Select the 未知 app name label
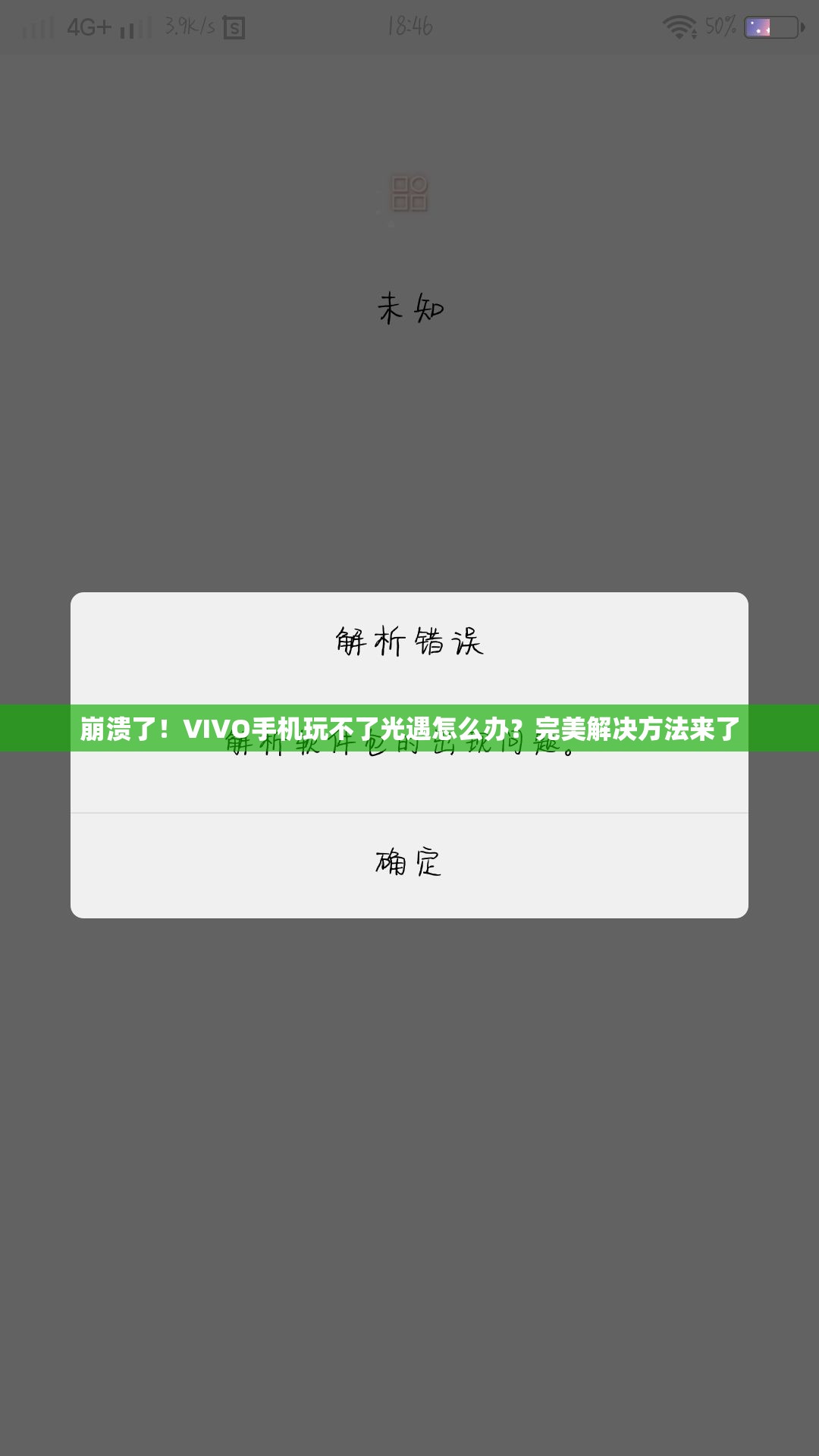The width and height of the screenshot is (819, 1456). pos(409,306)
